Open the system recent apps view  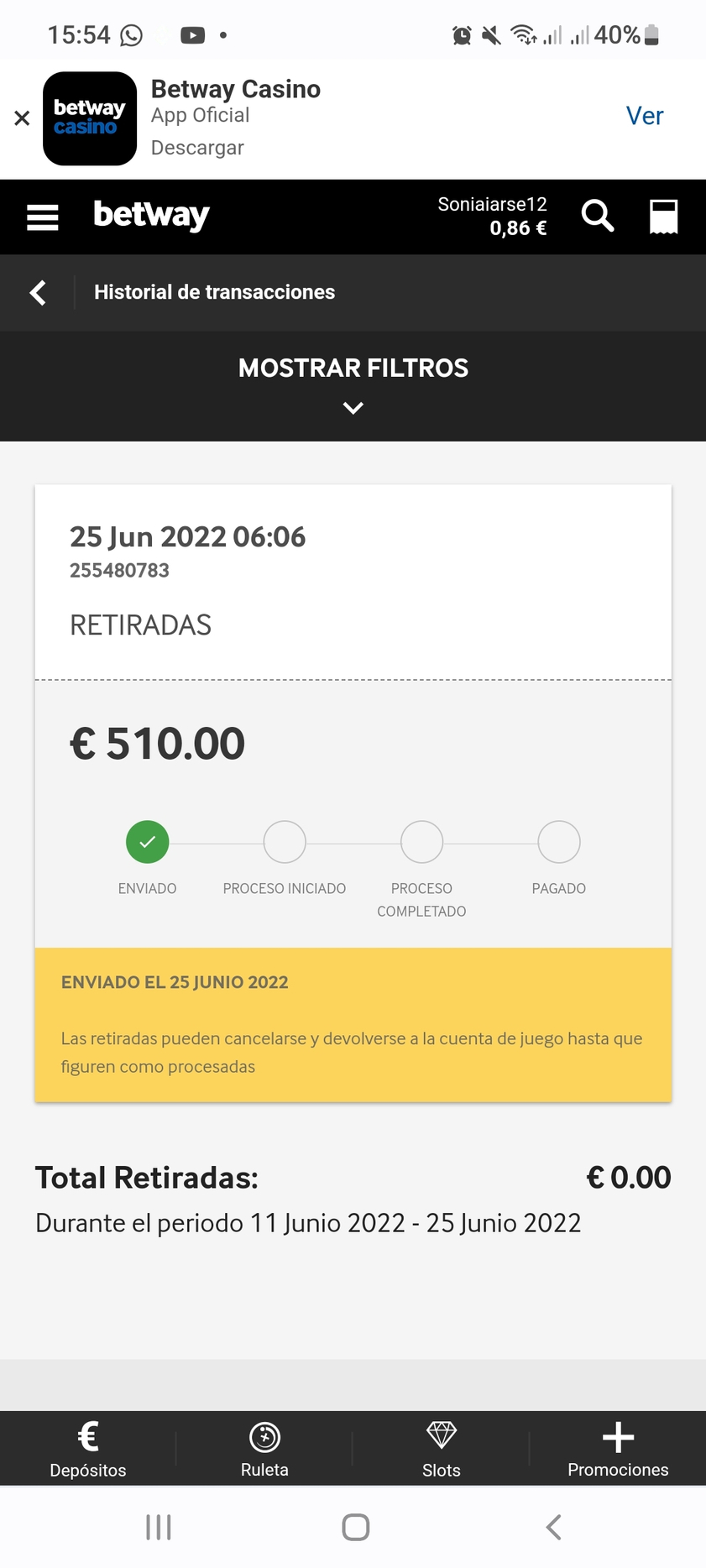159,1527
